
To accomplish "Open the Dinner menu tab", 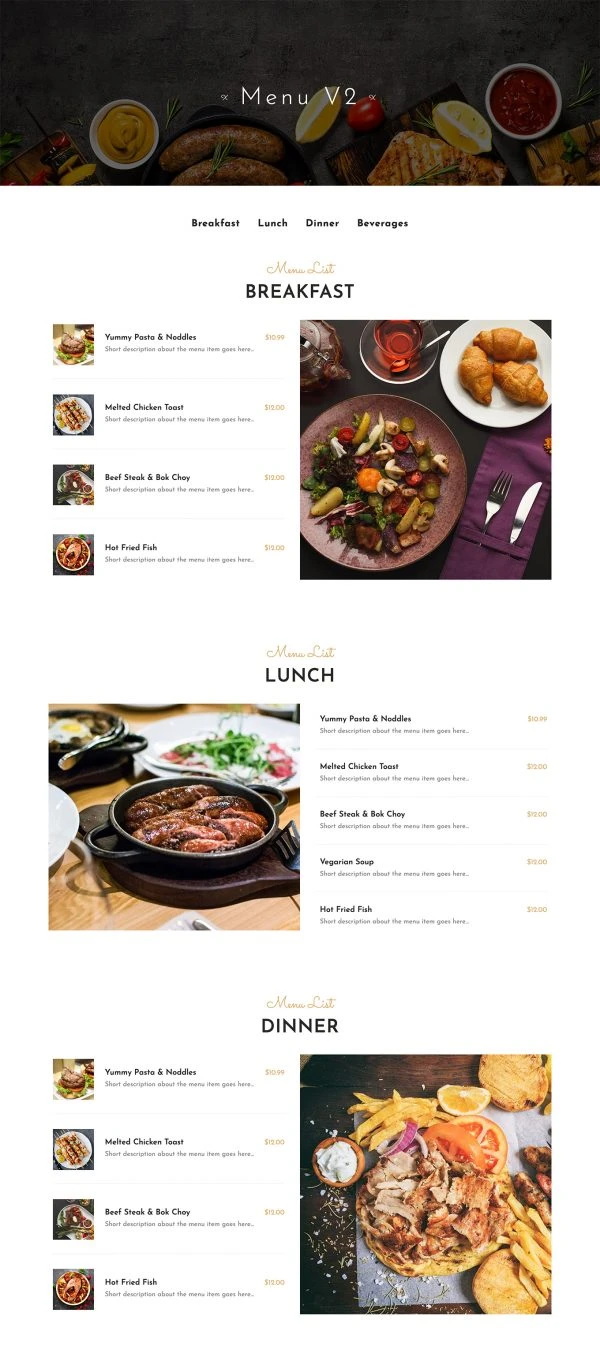I will tap(322, 223).
